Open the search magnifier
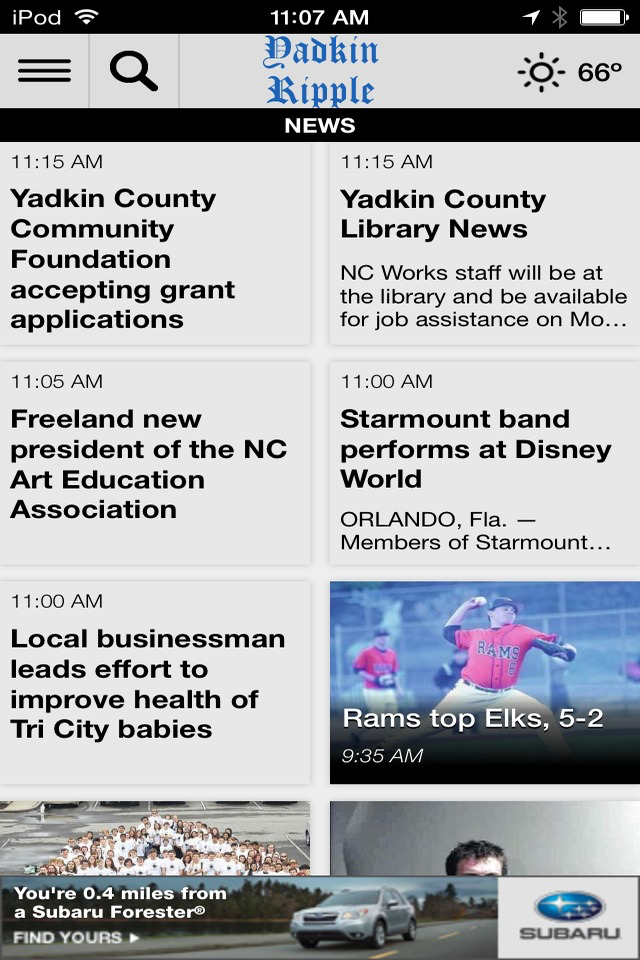The image size is (640, 960). 134,71
